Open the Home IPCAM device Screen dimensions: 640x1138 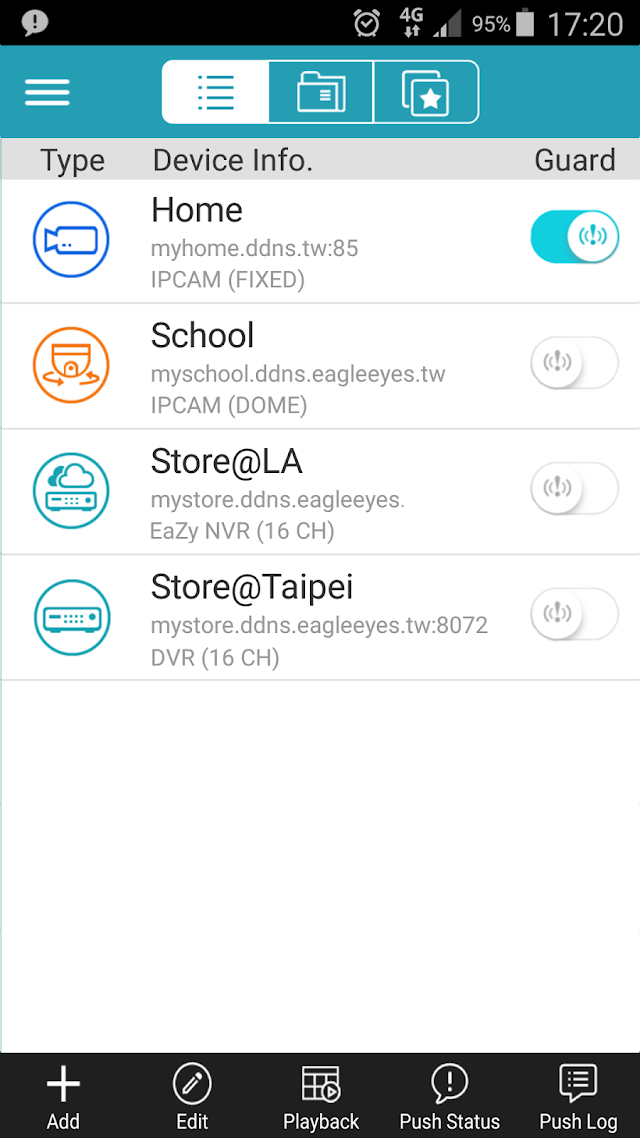pos(320,242)
